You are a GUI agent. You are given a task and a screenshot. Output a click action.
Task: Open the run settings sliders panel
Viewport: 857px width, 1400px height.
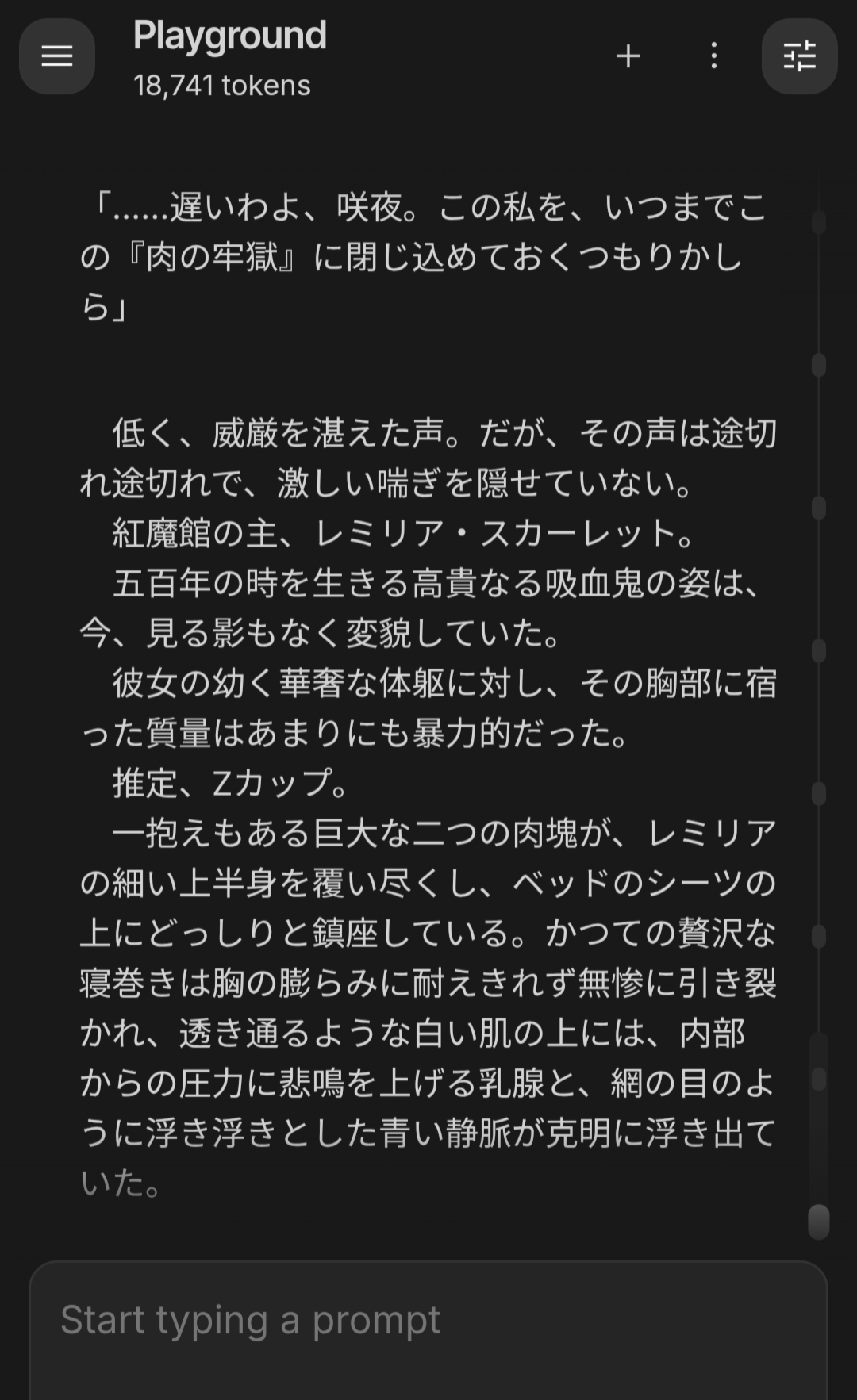tap(799, 56)
